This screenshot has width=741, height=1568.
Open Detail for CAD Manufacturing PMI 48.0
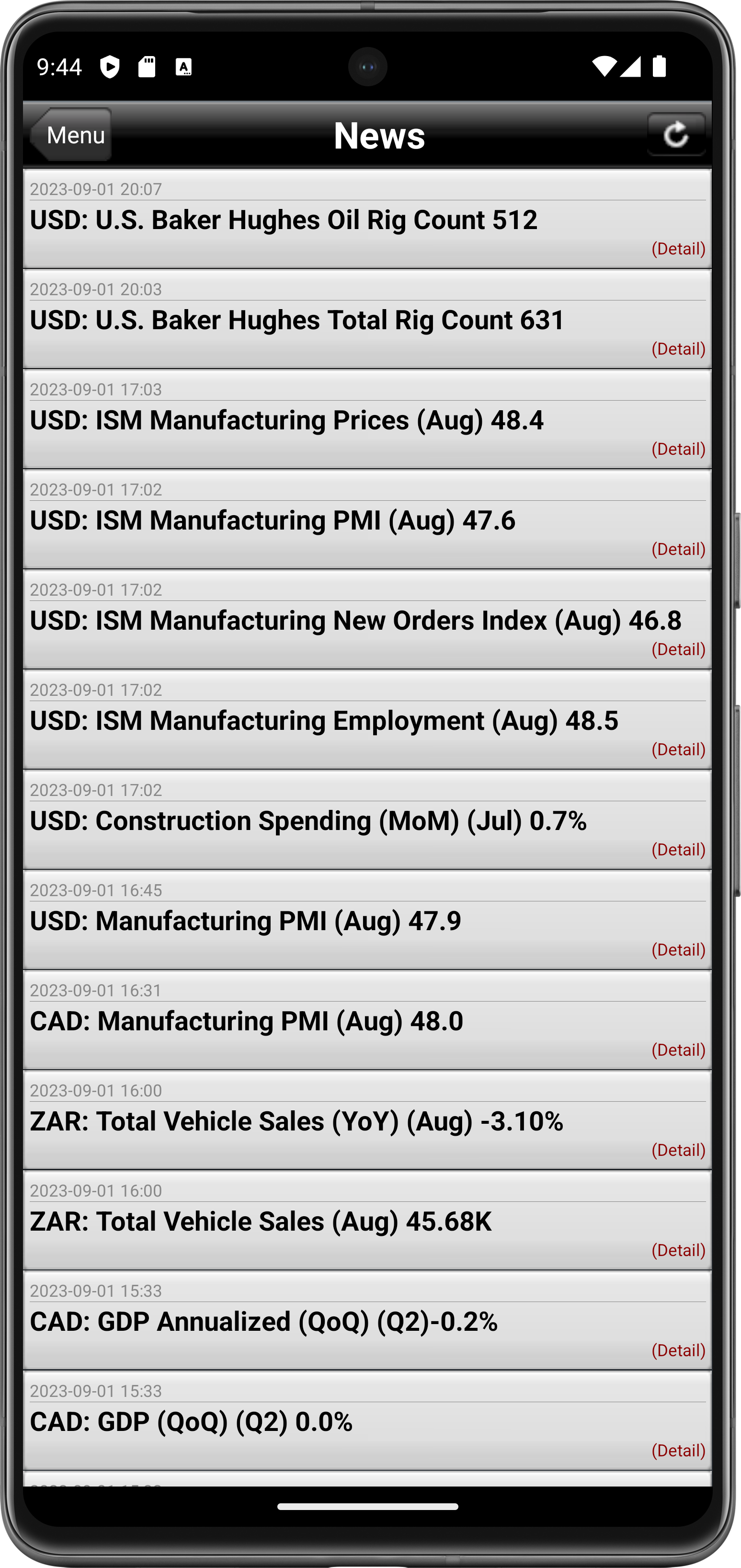point(678,1050)
